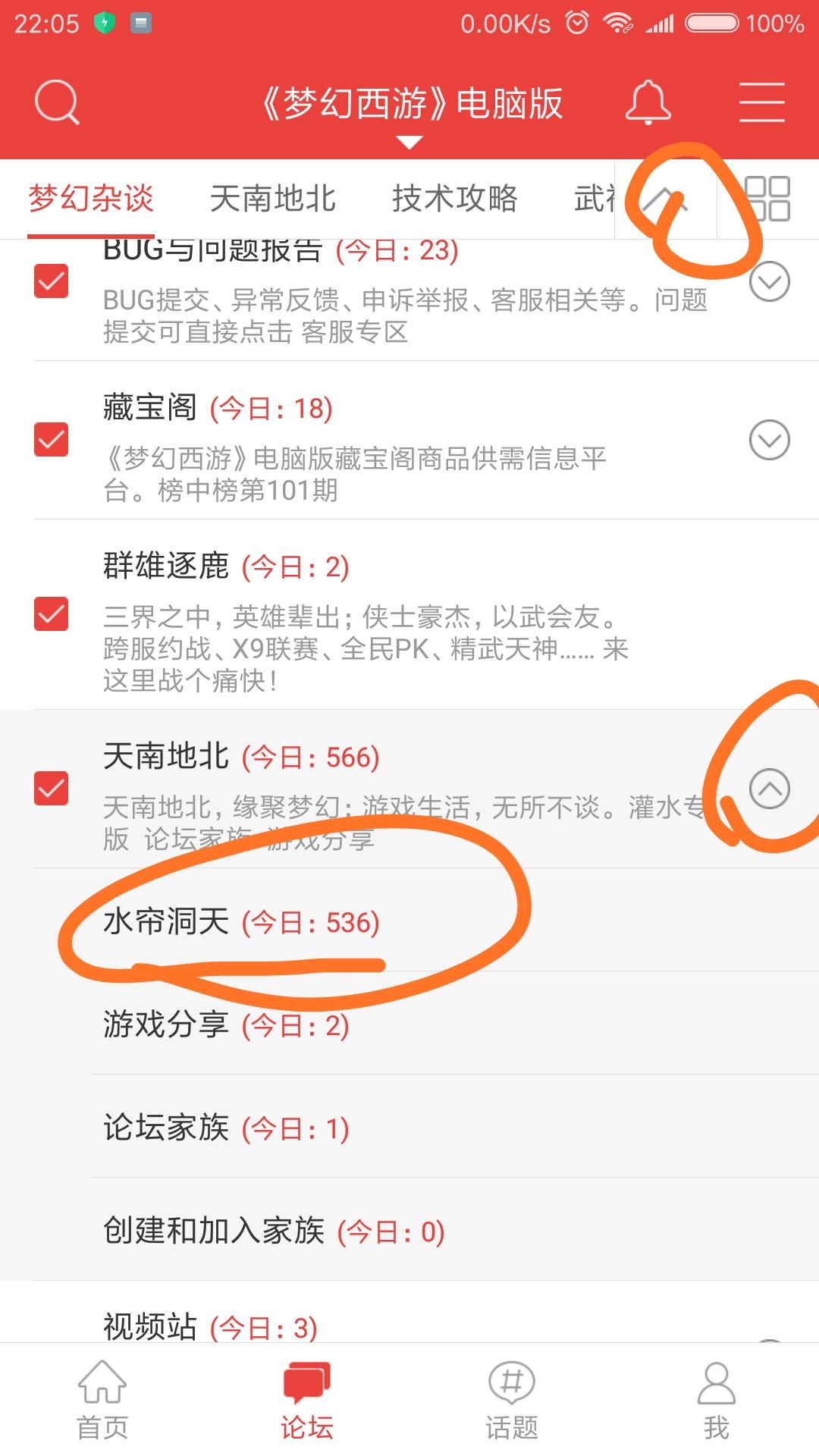Switch to the 天南地北 top tab

[x=273, y=199]
